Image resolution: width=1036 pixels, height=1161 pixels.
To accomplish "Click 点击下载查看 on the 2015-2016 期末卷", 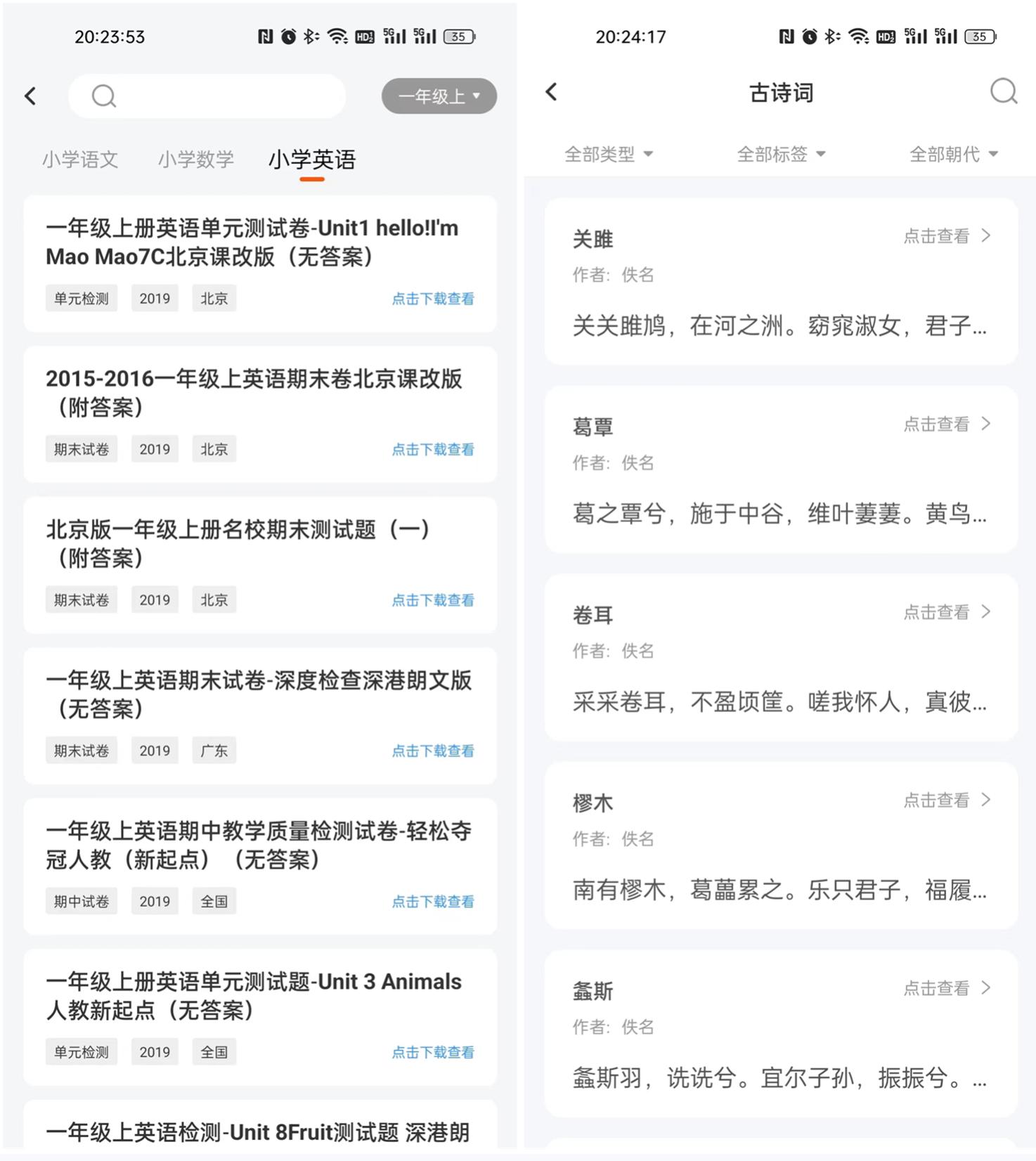I will click(432, 449).
